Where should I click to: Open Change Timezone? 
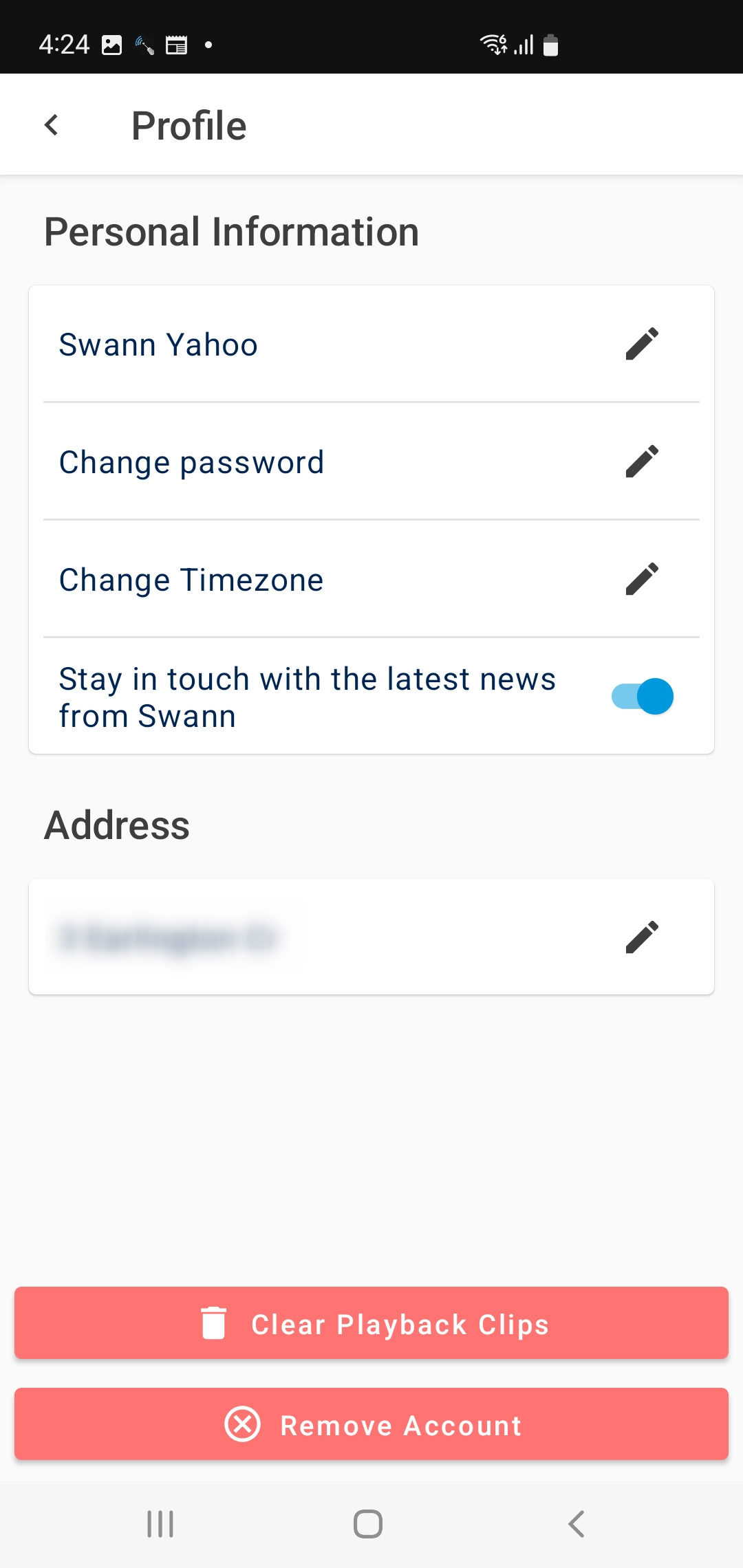click(371, 579)
